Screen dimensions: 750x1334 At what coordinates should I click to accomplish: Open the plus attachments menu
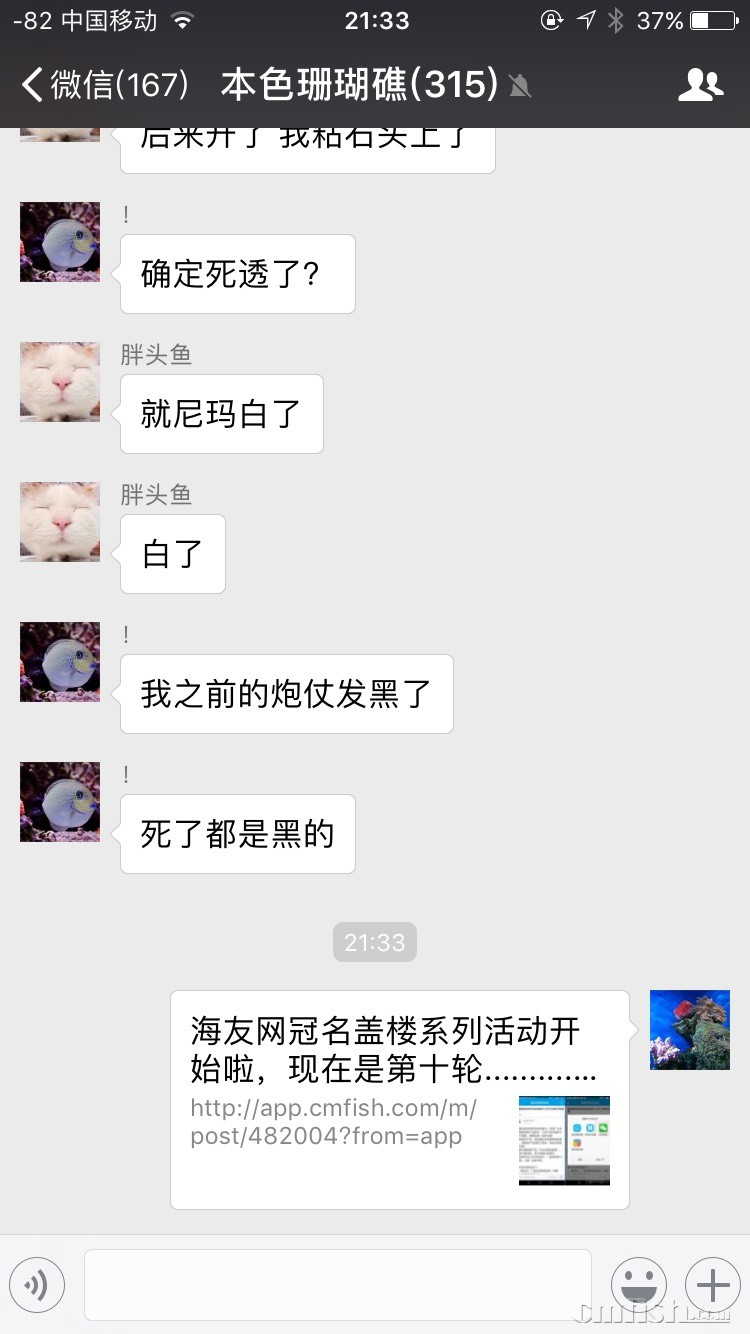coord(712,1284)
